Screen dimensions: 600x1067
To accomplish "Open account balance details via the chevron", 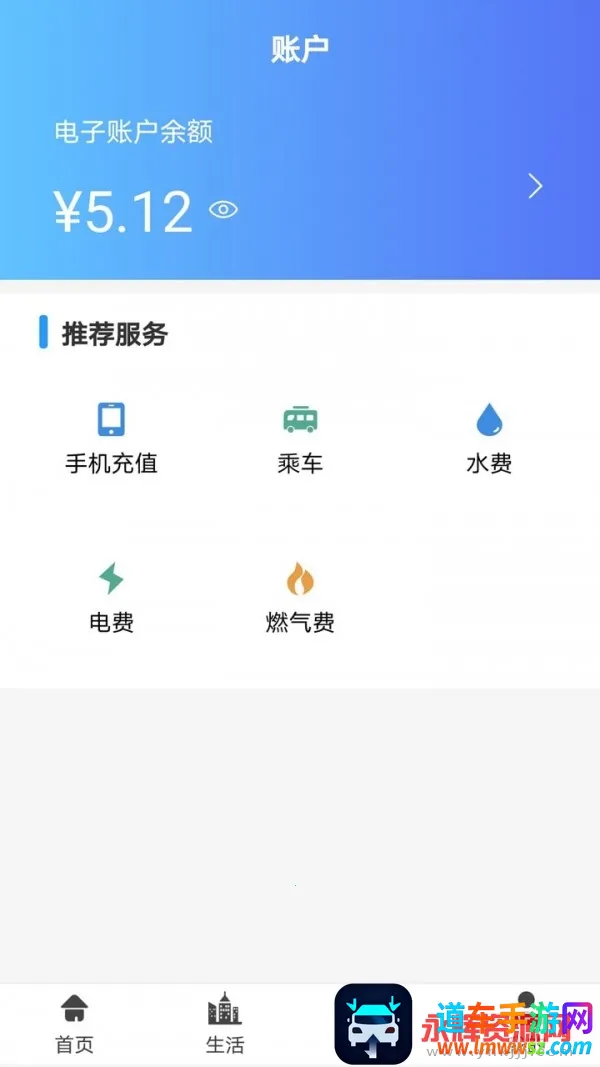I will 535,186.
